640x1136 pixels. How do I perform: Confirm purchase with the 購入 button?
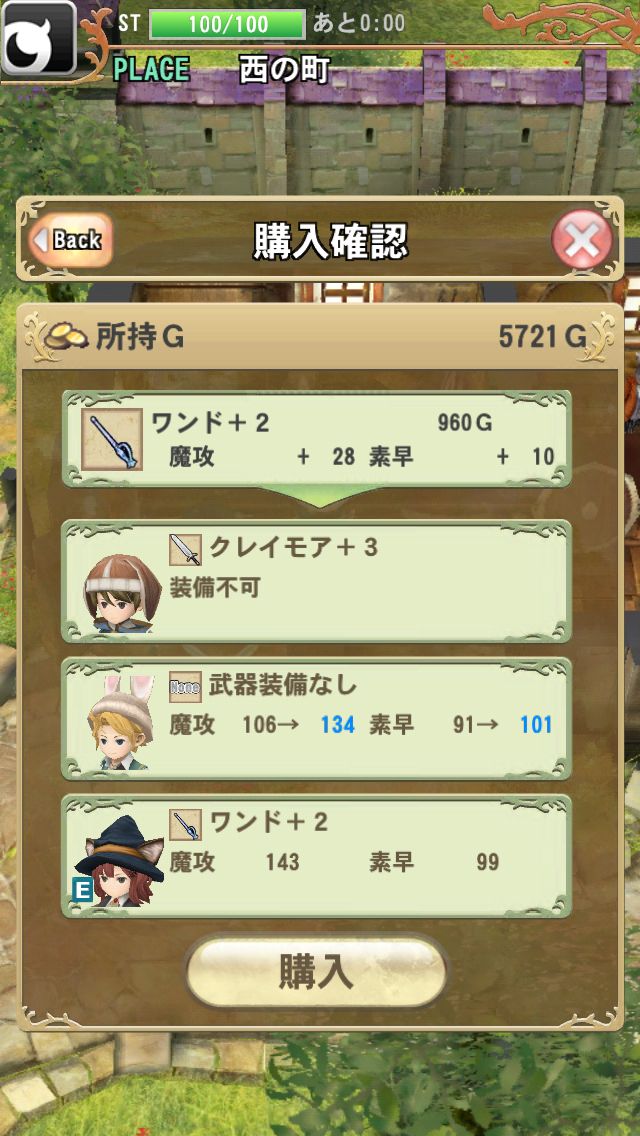pos(316,972)
